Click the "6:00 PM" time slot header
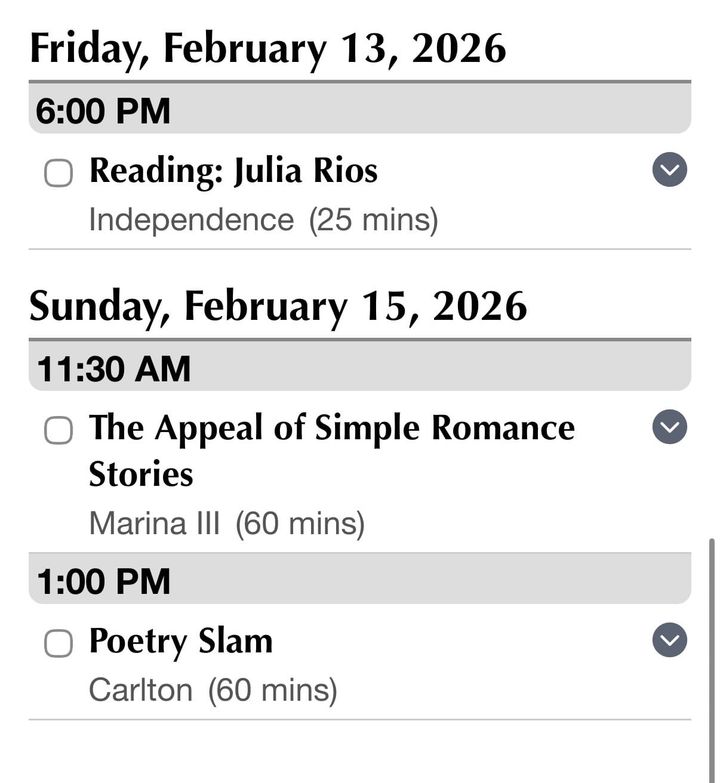The width and height of the screenshot is (720, 783). coord(106,112)
